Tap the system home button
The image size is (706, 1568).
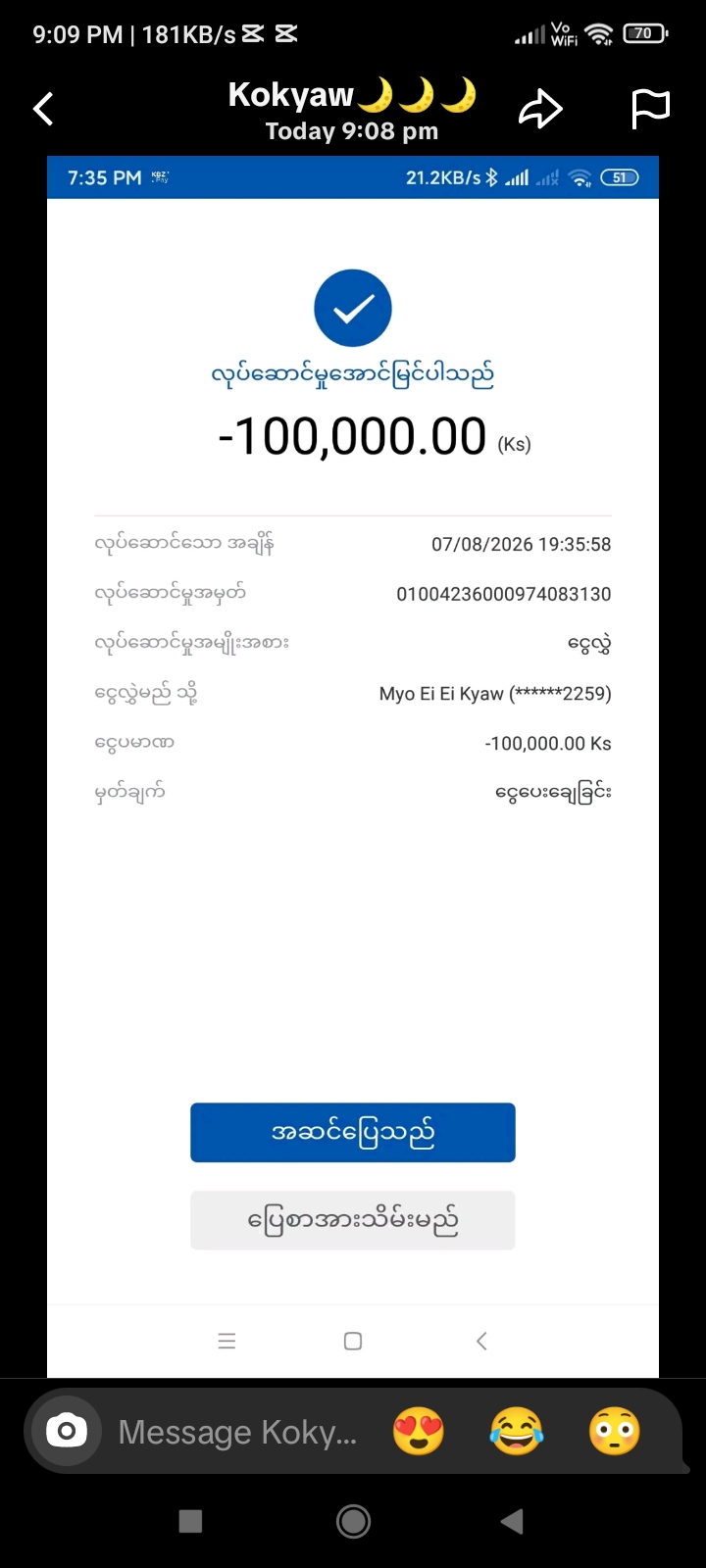tap(353, 1521)
